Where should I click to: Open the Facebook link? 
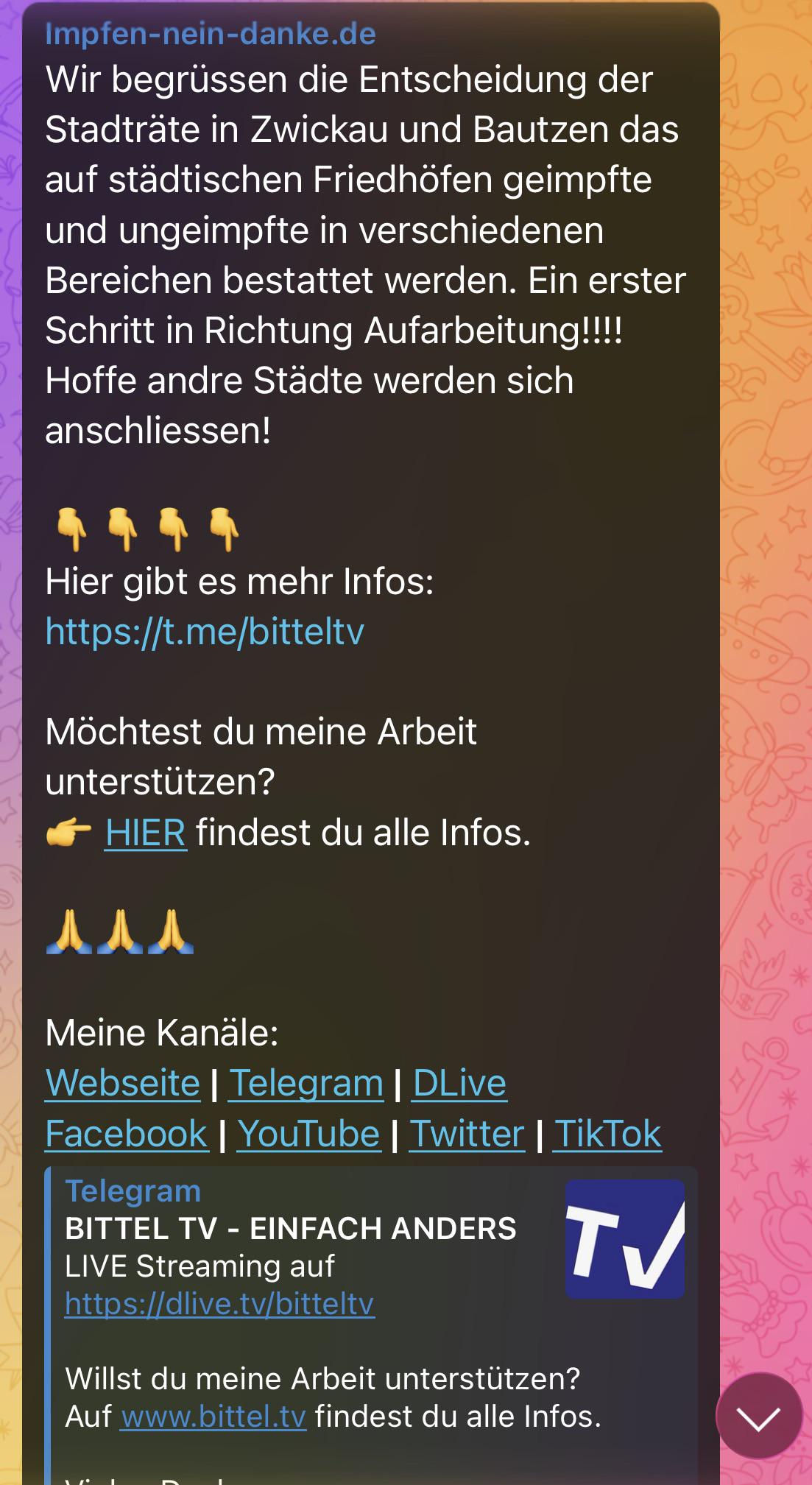click(x=127, y=1134)
